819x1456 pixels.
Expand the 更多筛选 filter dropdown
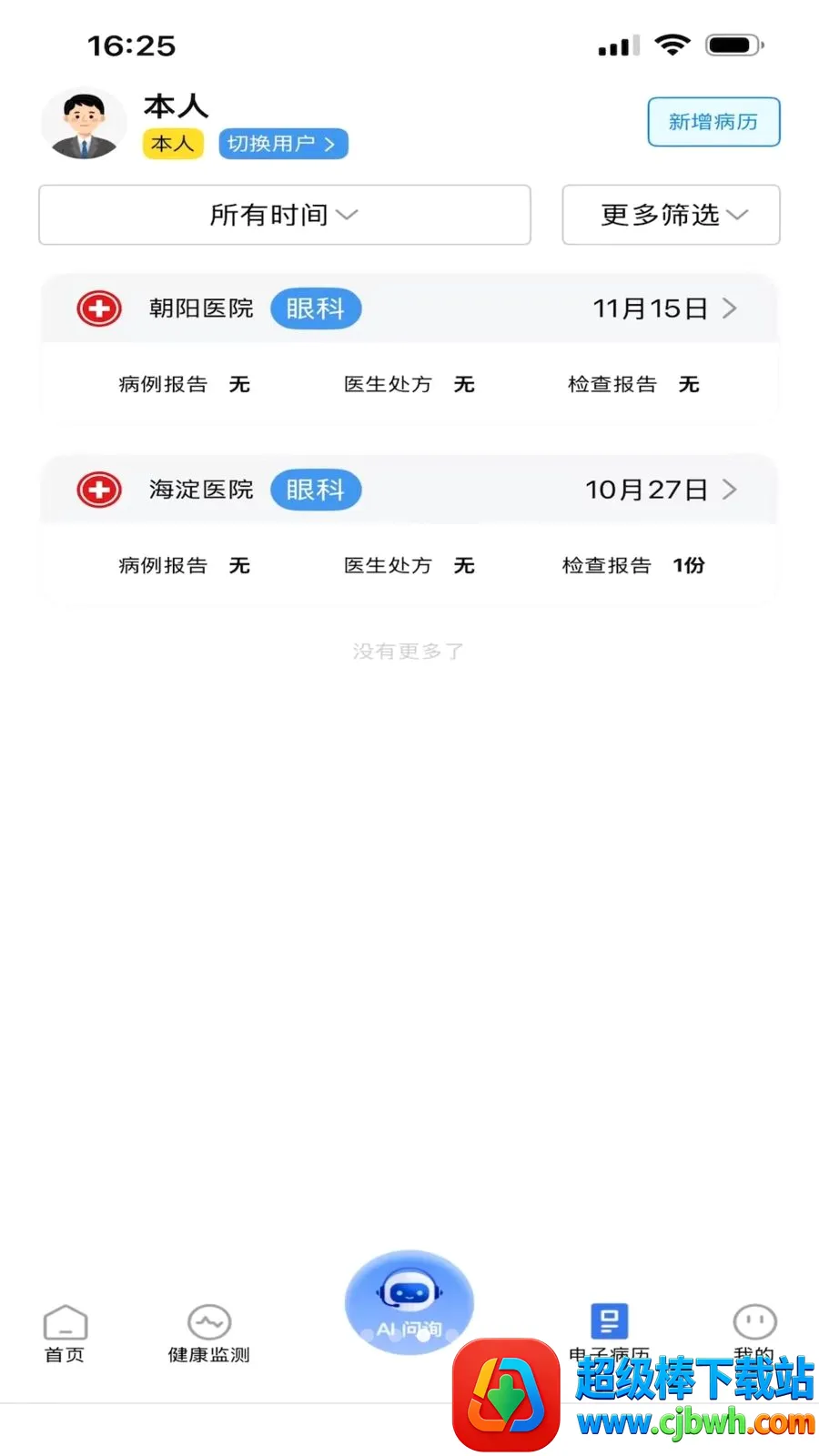coord(671,215)
